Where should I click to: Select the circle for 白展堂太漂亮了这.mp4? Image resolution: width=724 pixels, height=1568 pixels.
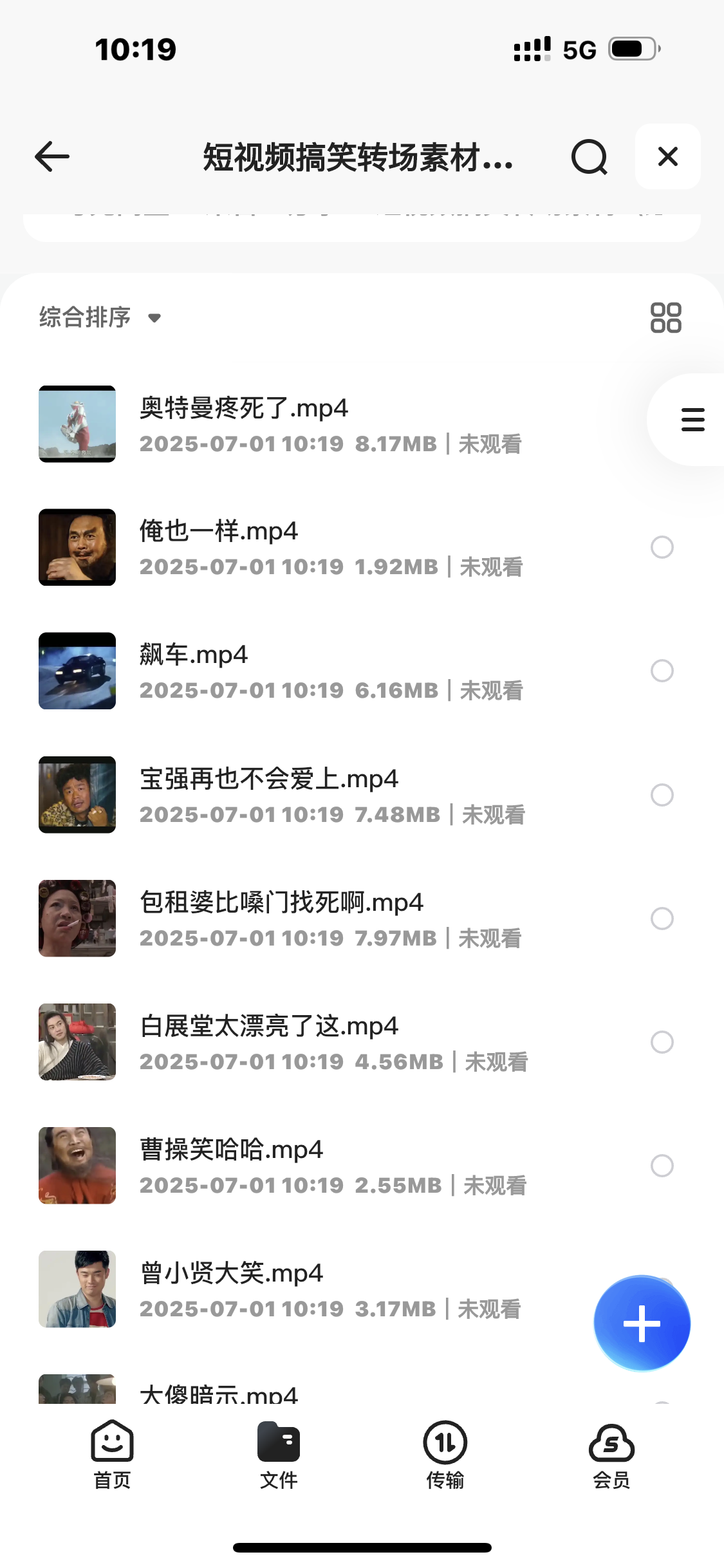[662, 1041]
